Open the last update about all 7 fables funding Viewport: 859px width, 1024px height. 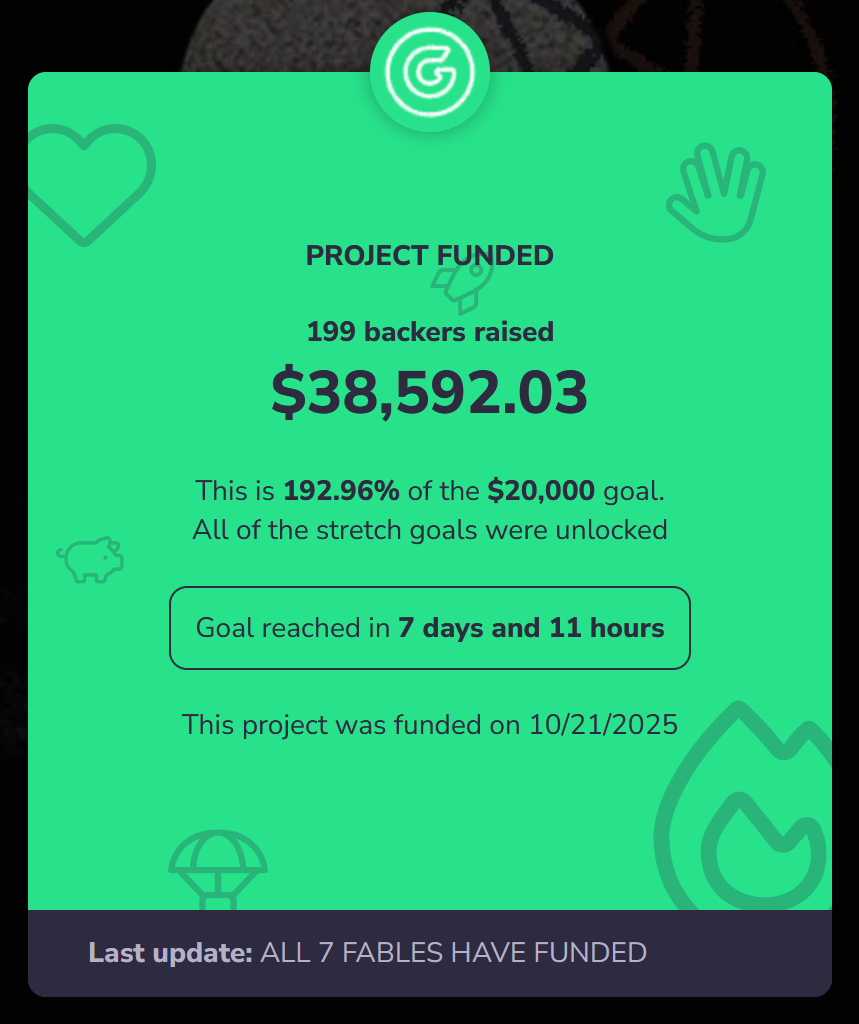[x=452, y=953]
